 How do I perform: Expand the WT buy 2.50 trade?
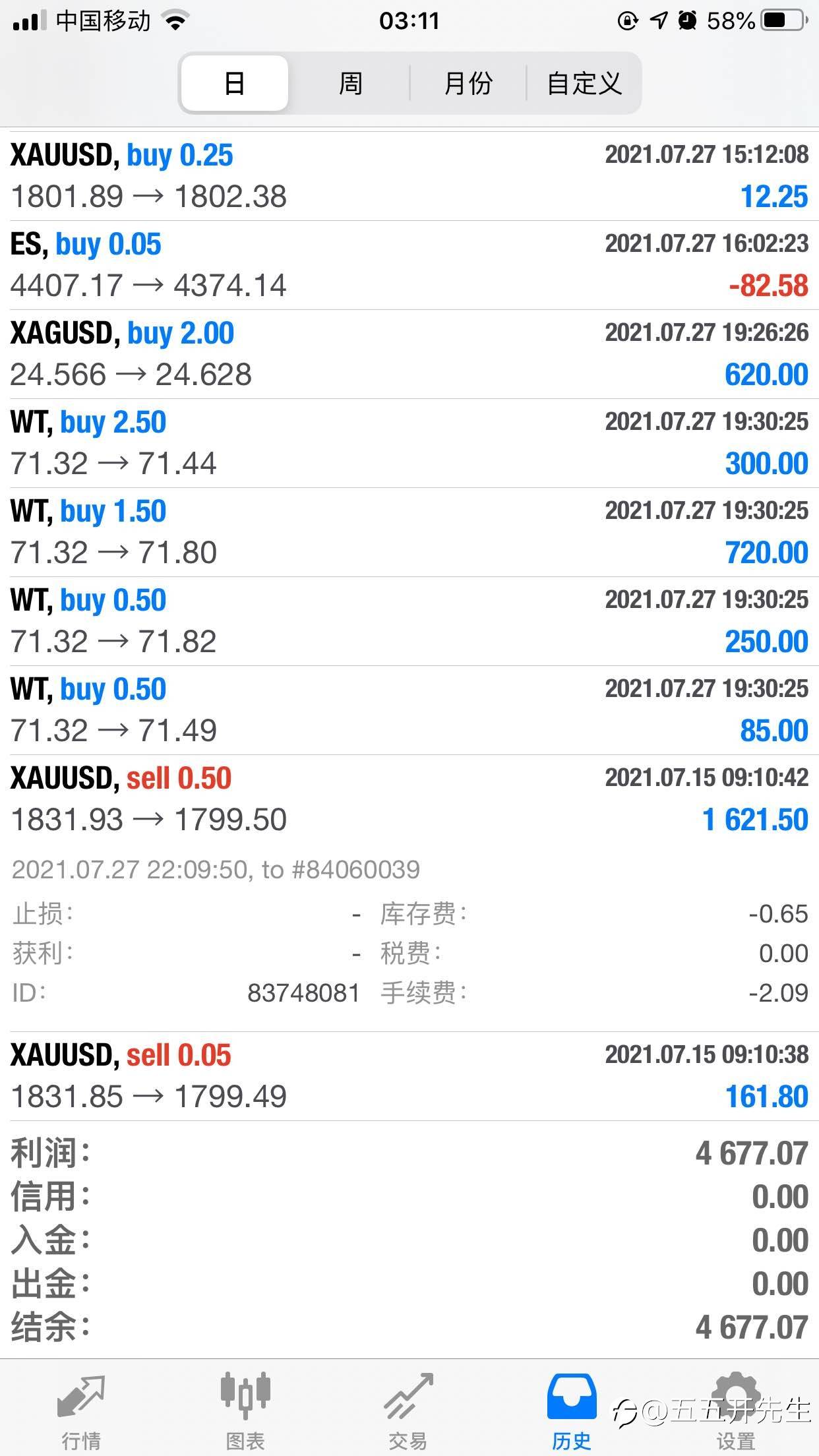(x=409, y=443)
